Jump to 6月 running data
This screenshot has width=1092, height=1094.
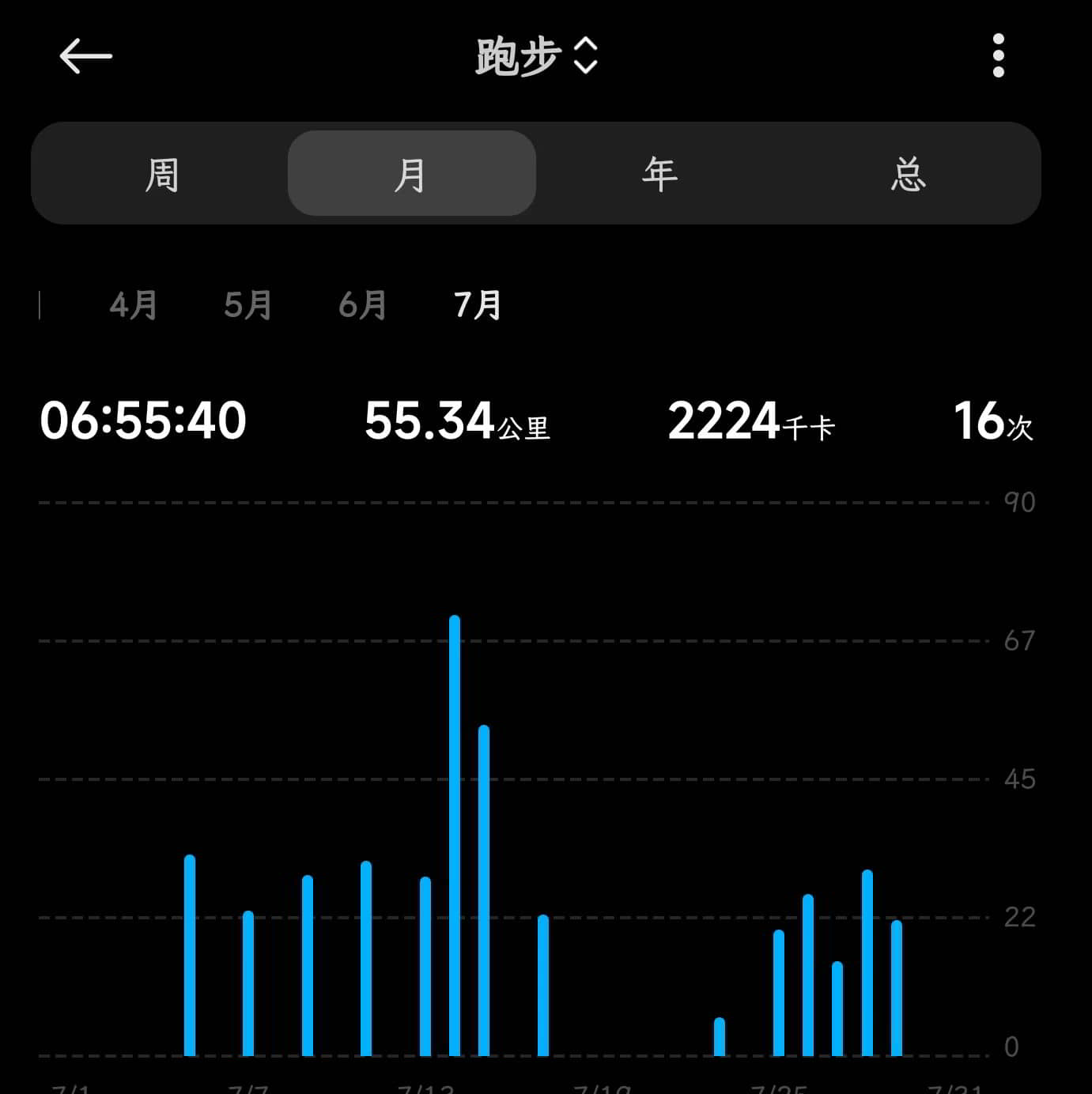pos(362,305)
